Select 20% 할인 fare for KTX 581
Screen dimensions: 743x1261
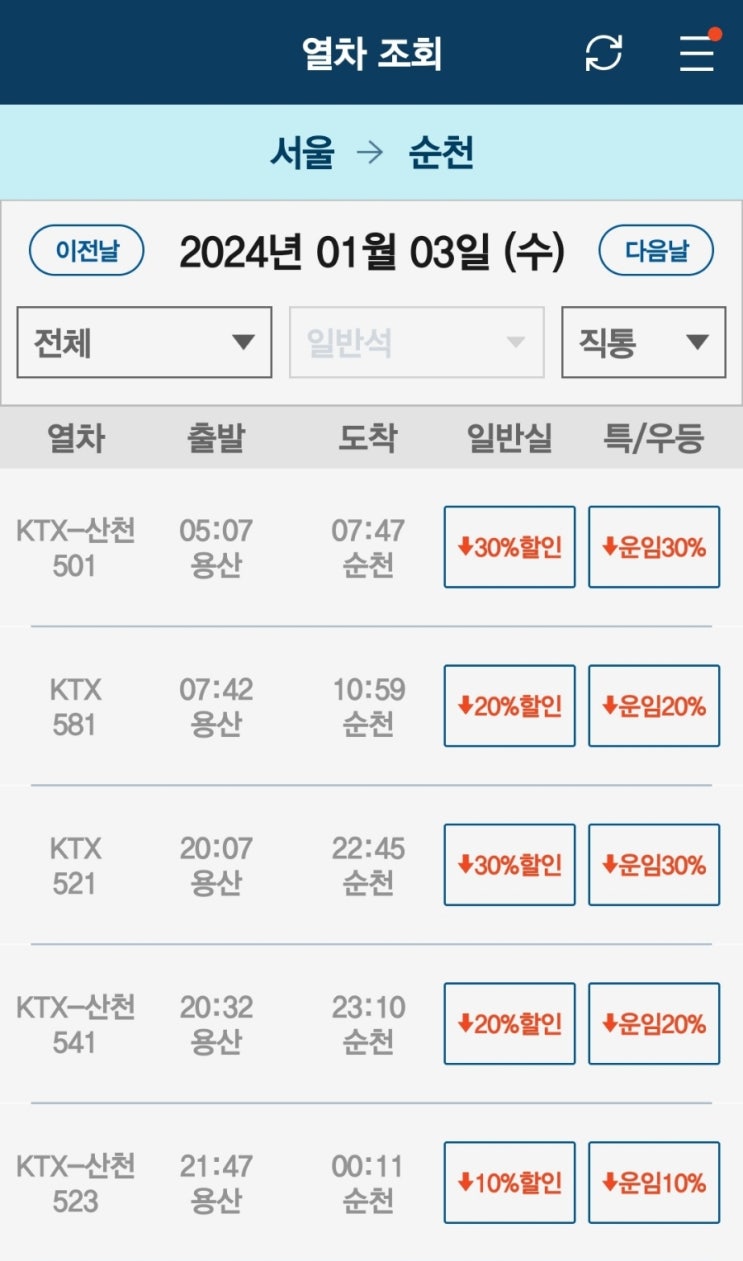pyautogui.click(x=509, y=706)
